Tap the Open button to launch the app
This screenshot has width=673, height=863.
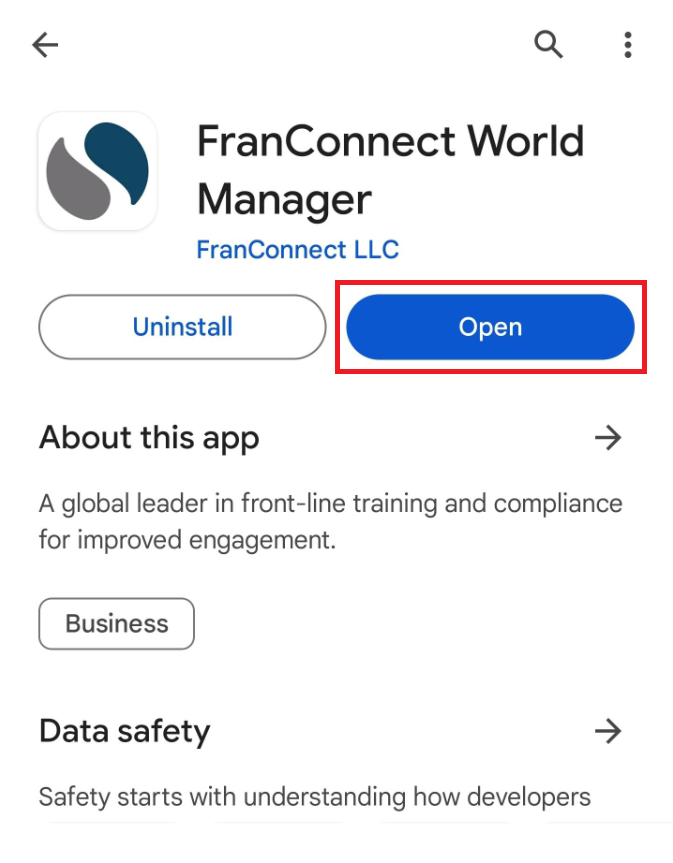[490, 327]
